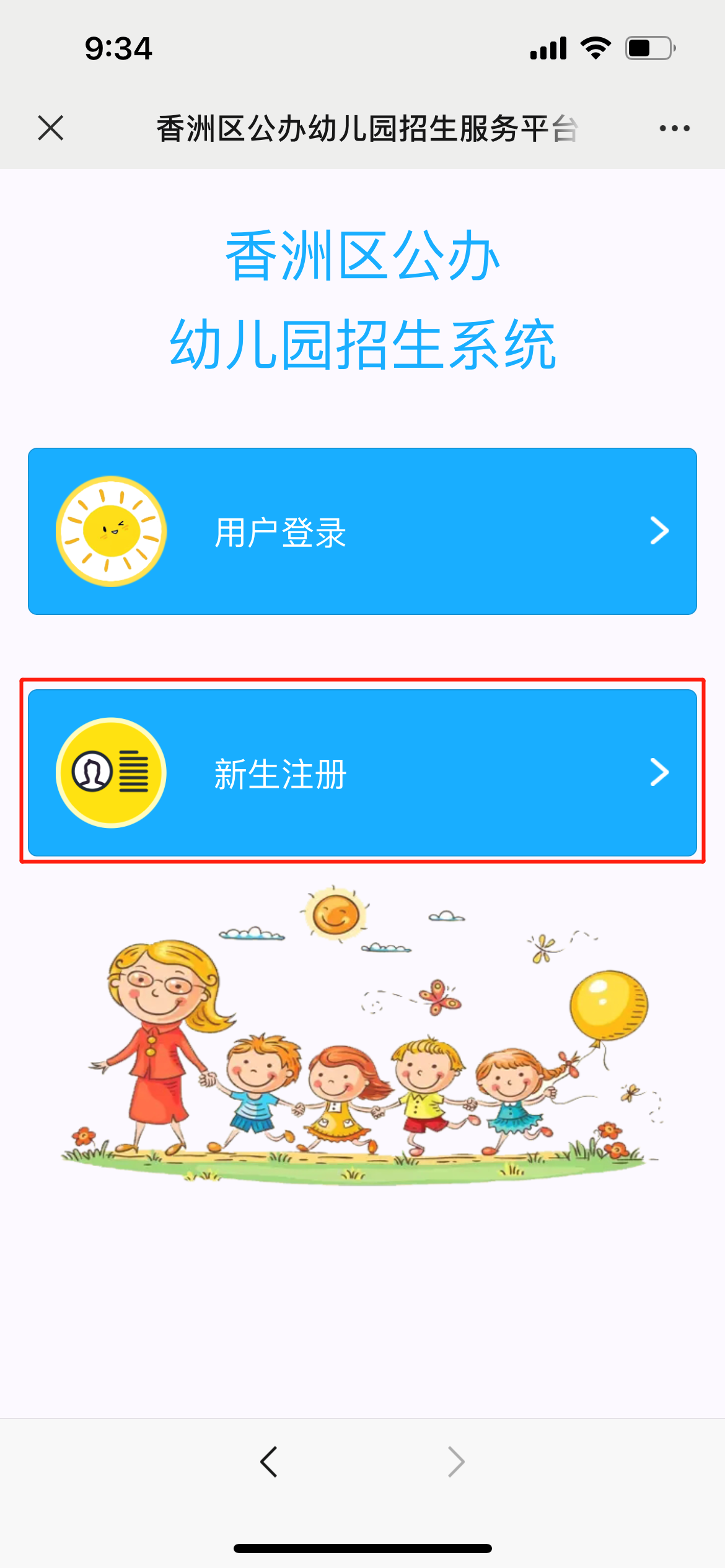Close the webview with the X icon
The image size is (725, 1568).
pos(51,128)
